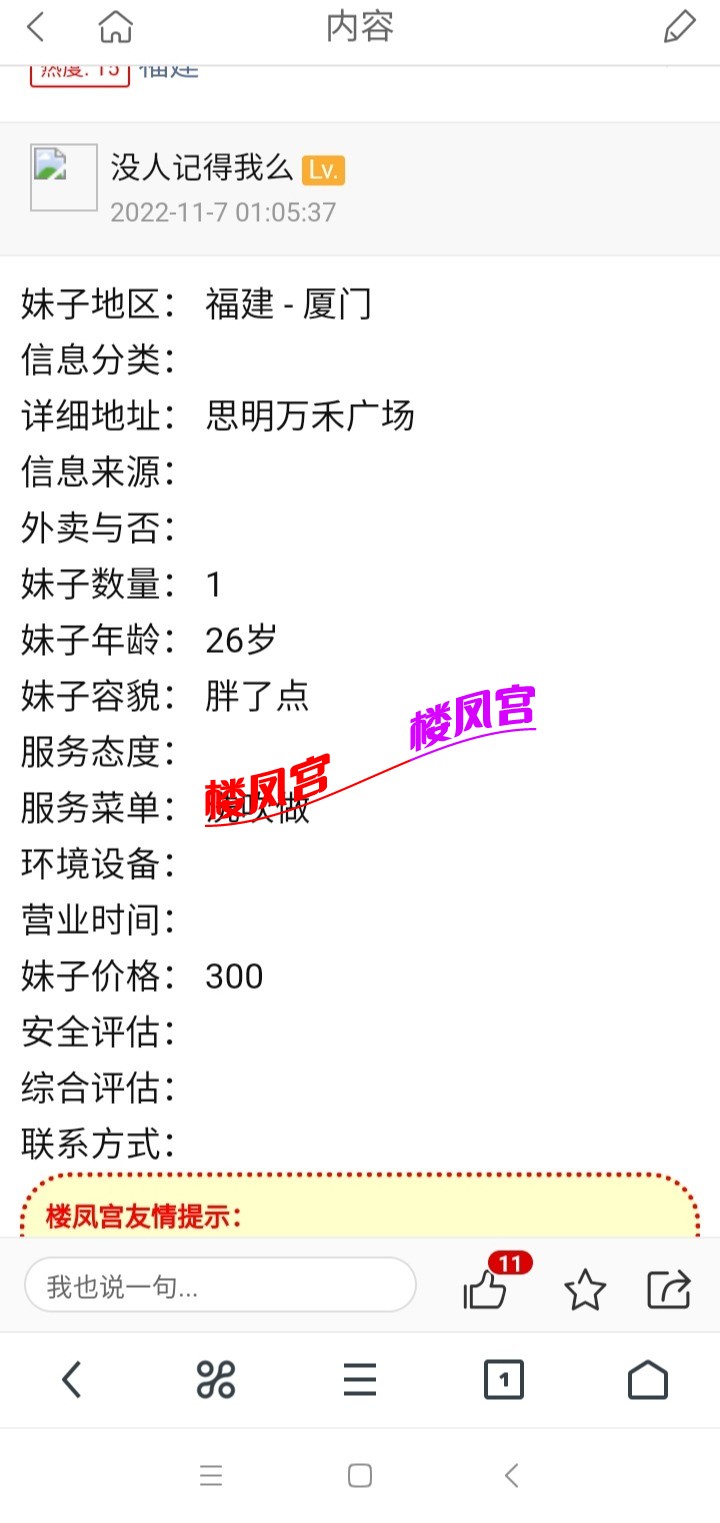
Task: Tap the system home button
Action: 360,1475
